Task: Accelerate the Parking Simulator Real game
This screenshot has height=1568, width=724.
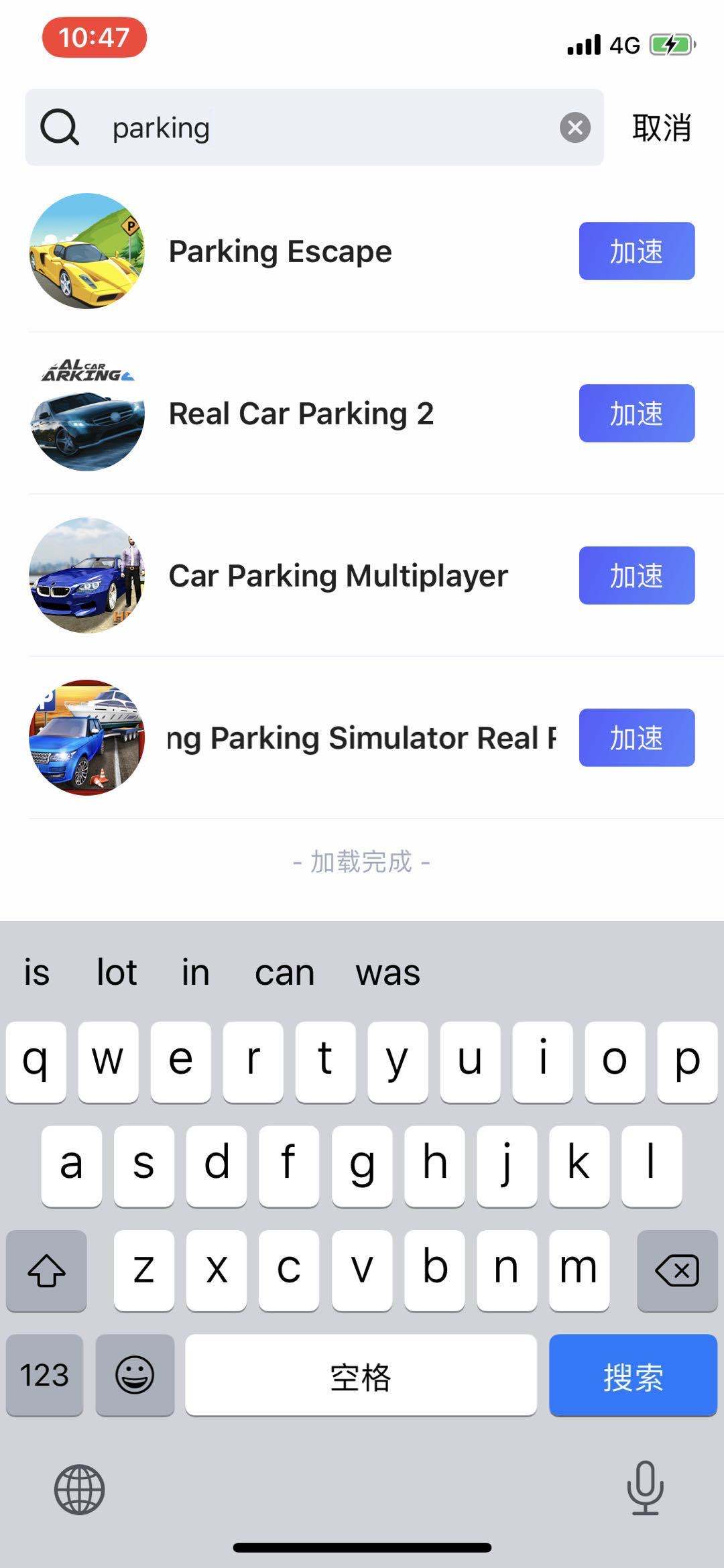Action: click(x=636, y=737)
